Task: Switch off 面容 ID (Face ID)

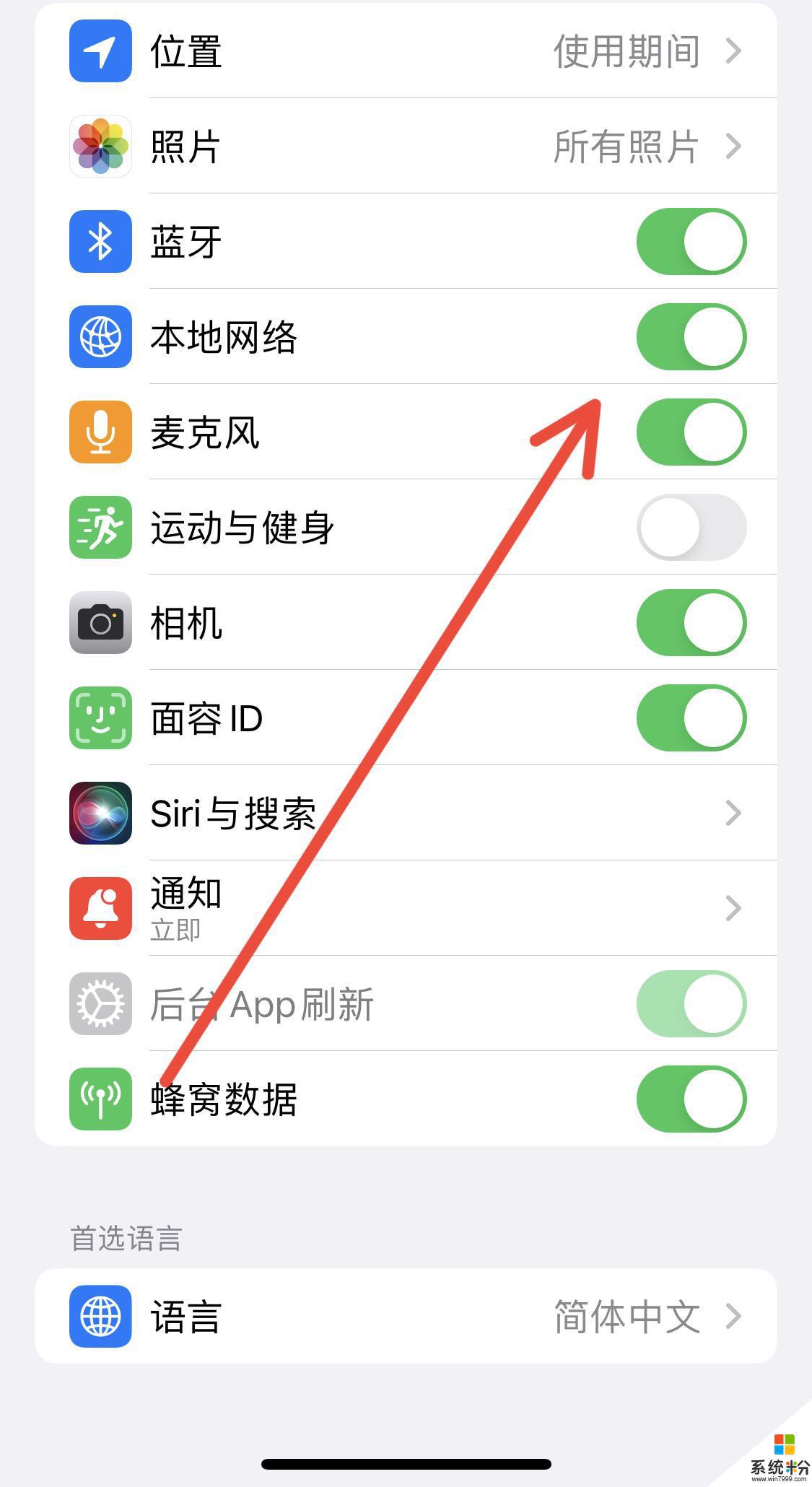Action: pos(691,718)
